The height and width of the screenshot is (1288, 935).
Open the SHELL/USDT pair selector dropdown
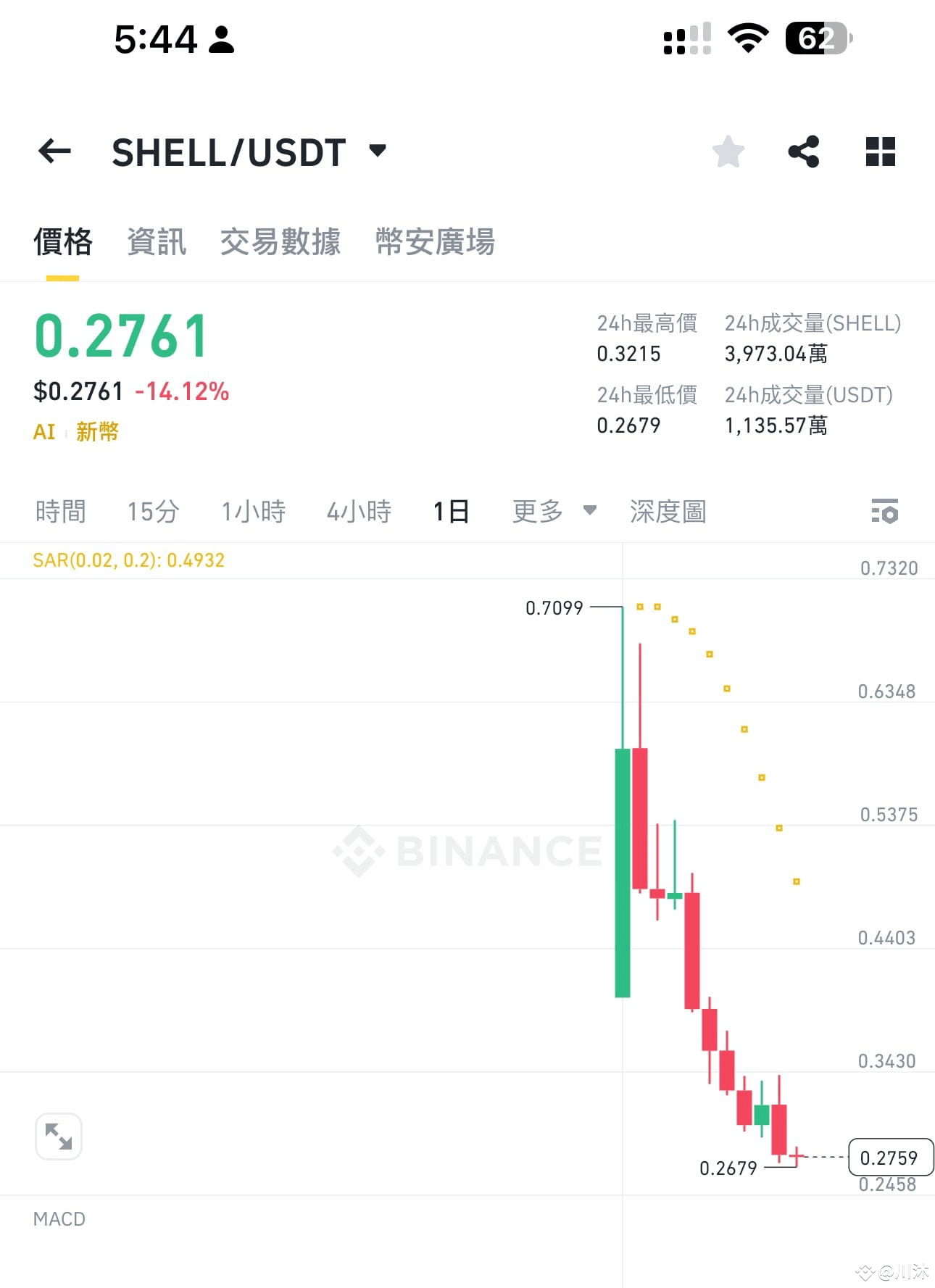coord(377,152)
